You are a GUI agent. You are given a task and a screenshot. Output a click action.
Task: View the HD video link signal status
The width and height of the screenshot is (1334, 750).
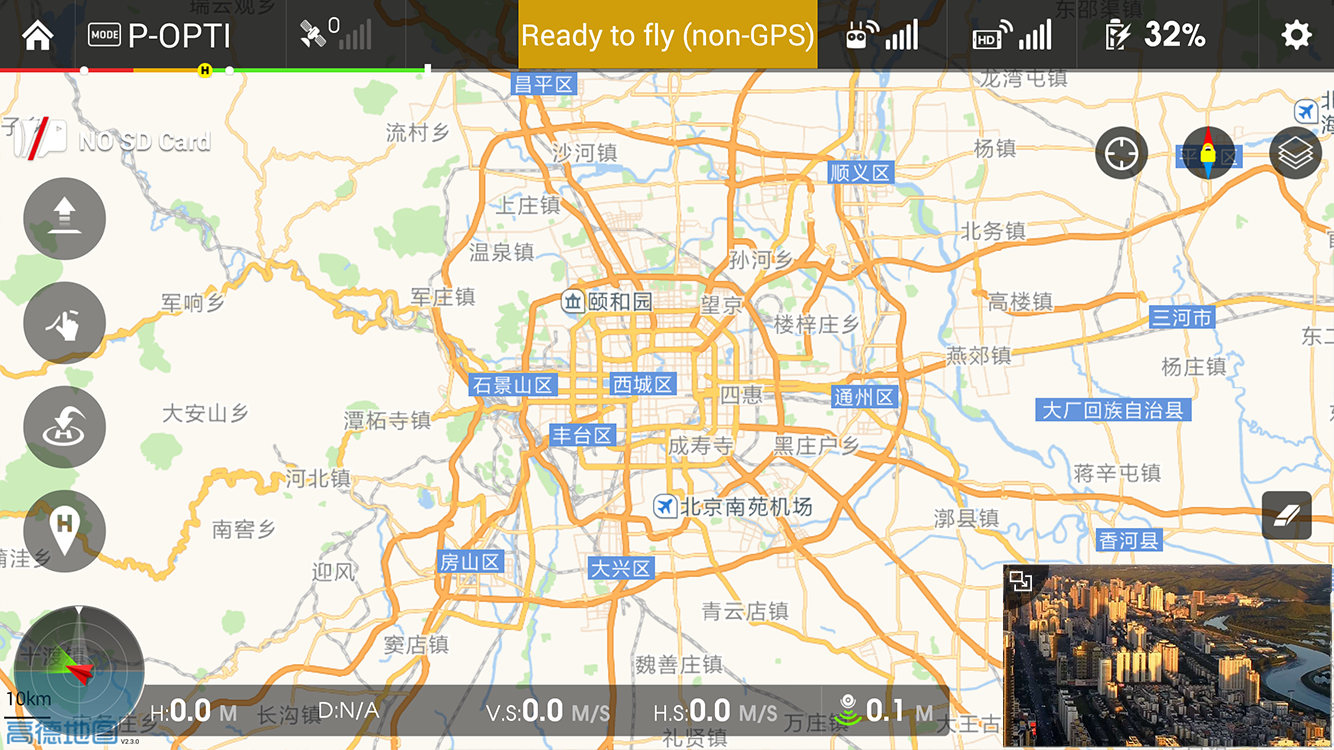[x=1012, y=36]
